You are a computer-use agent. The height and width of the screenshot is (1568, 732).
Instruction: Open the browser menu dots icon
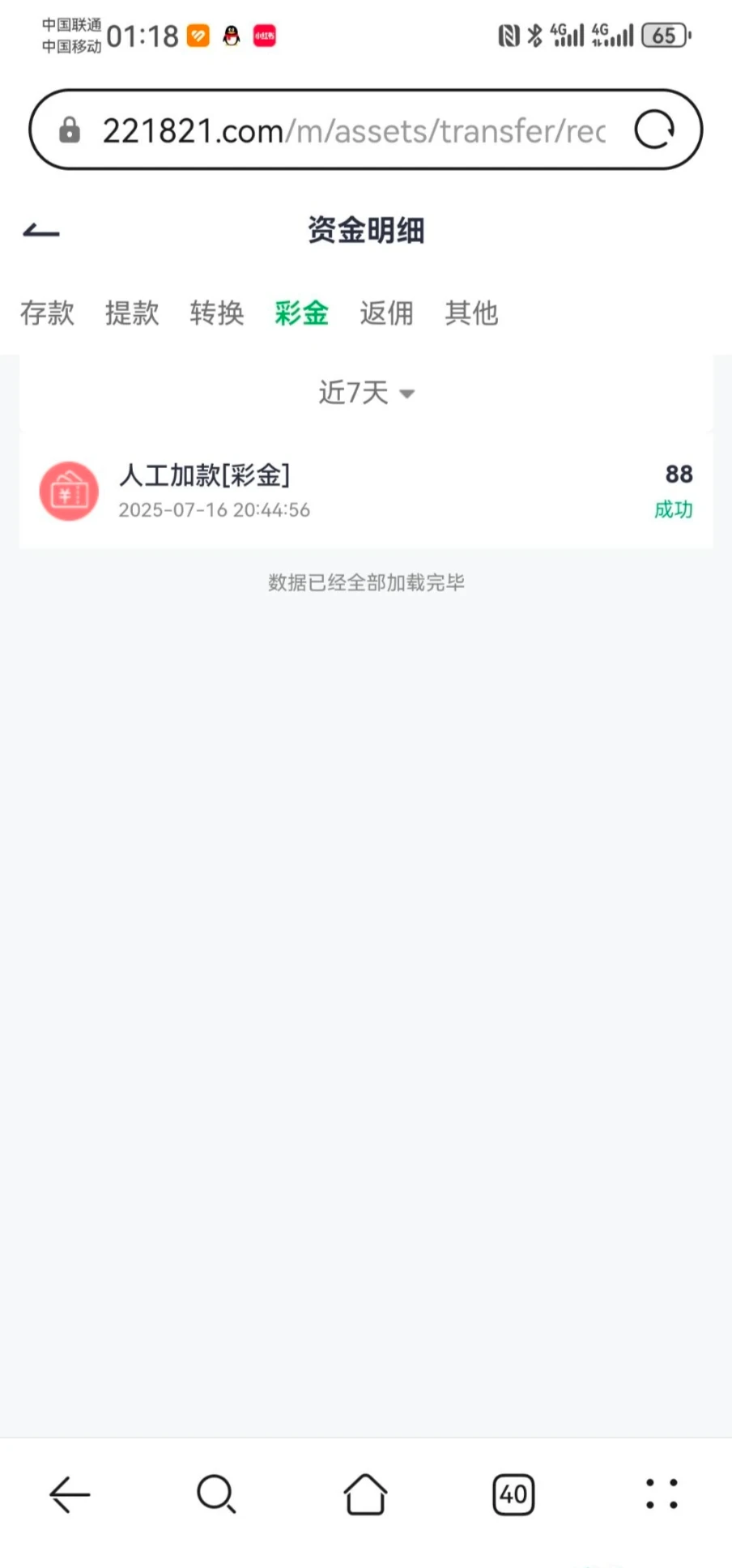pos(662,1493)
